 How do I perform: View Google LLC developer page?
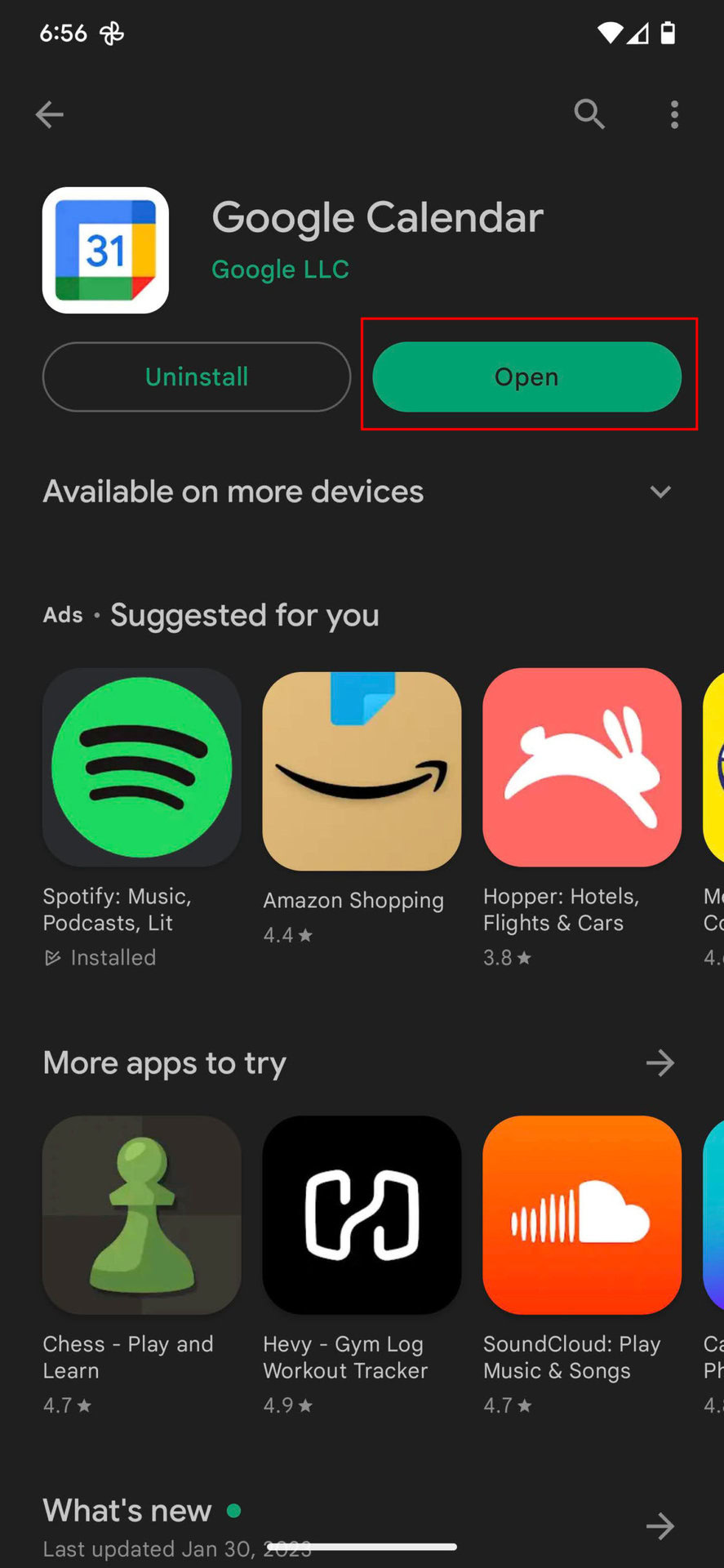pos(280,269)
